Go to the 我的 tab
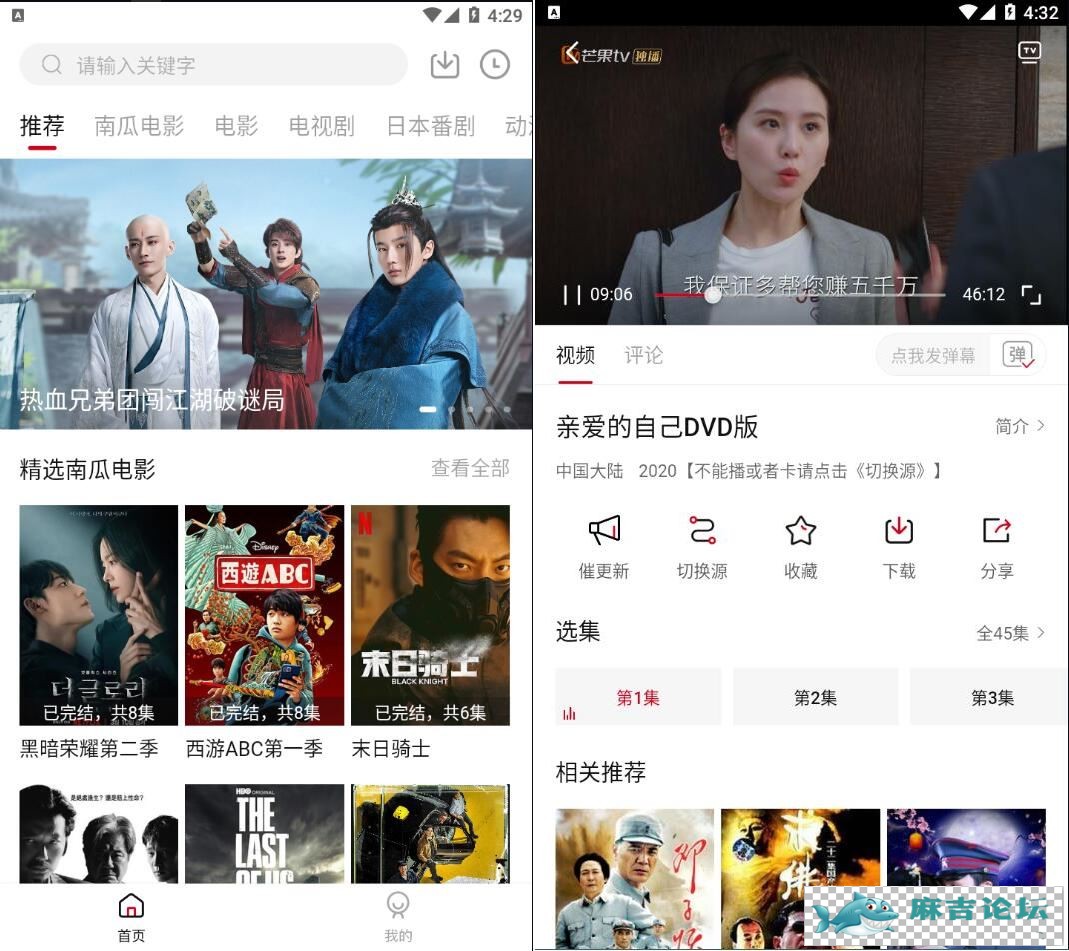Viewport: 1069px width, 951px height. [x=398, y=917]
